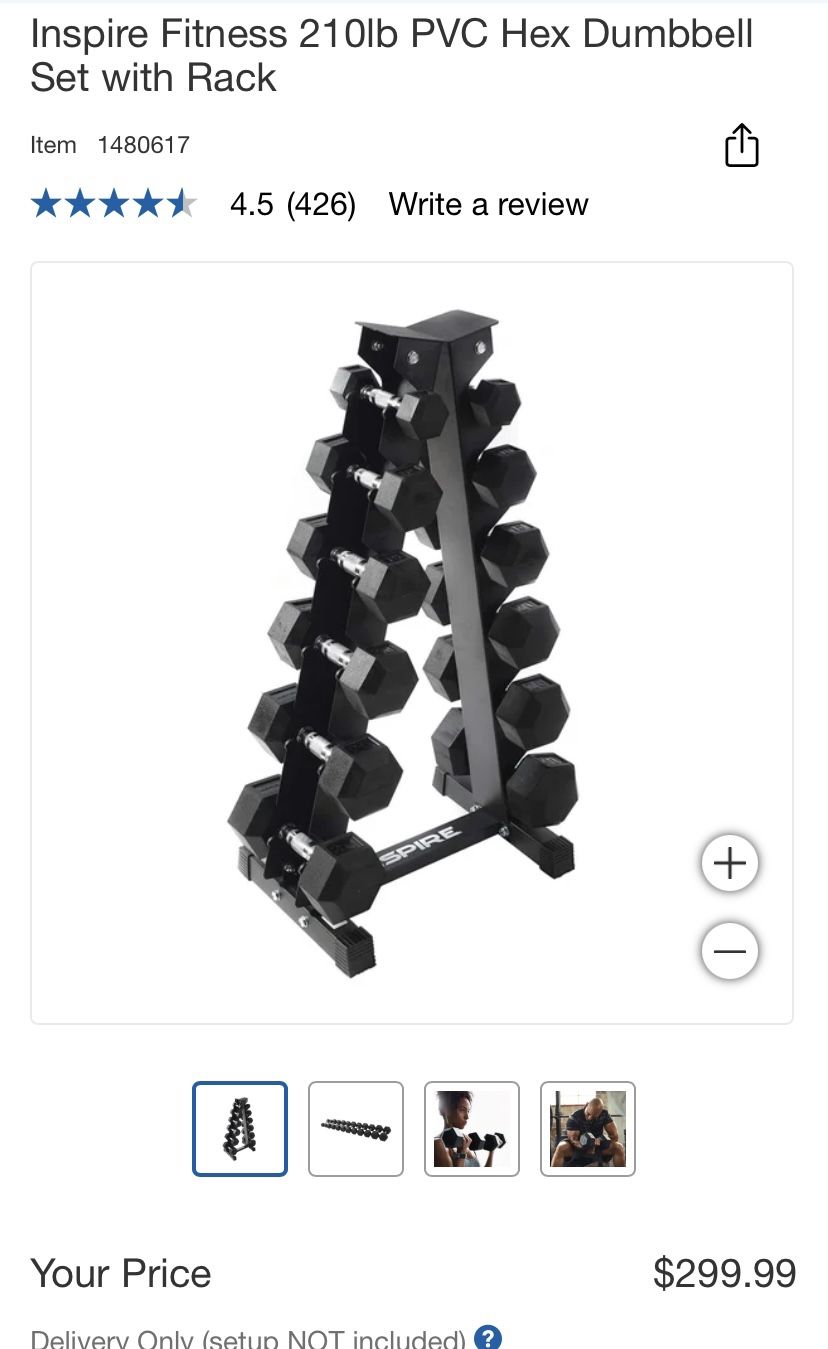View the woman curling dumbbell thumbnail
Viewport: 828px width, 1349px height.
(472, 1128)
